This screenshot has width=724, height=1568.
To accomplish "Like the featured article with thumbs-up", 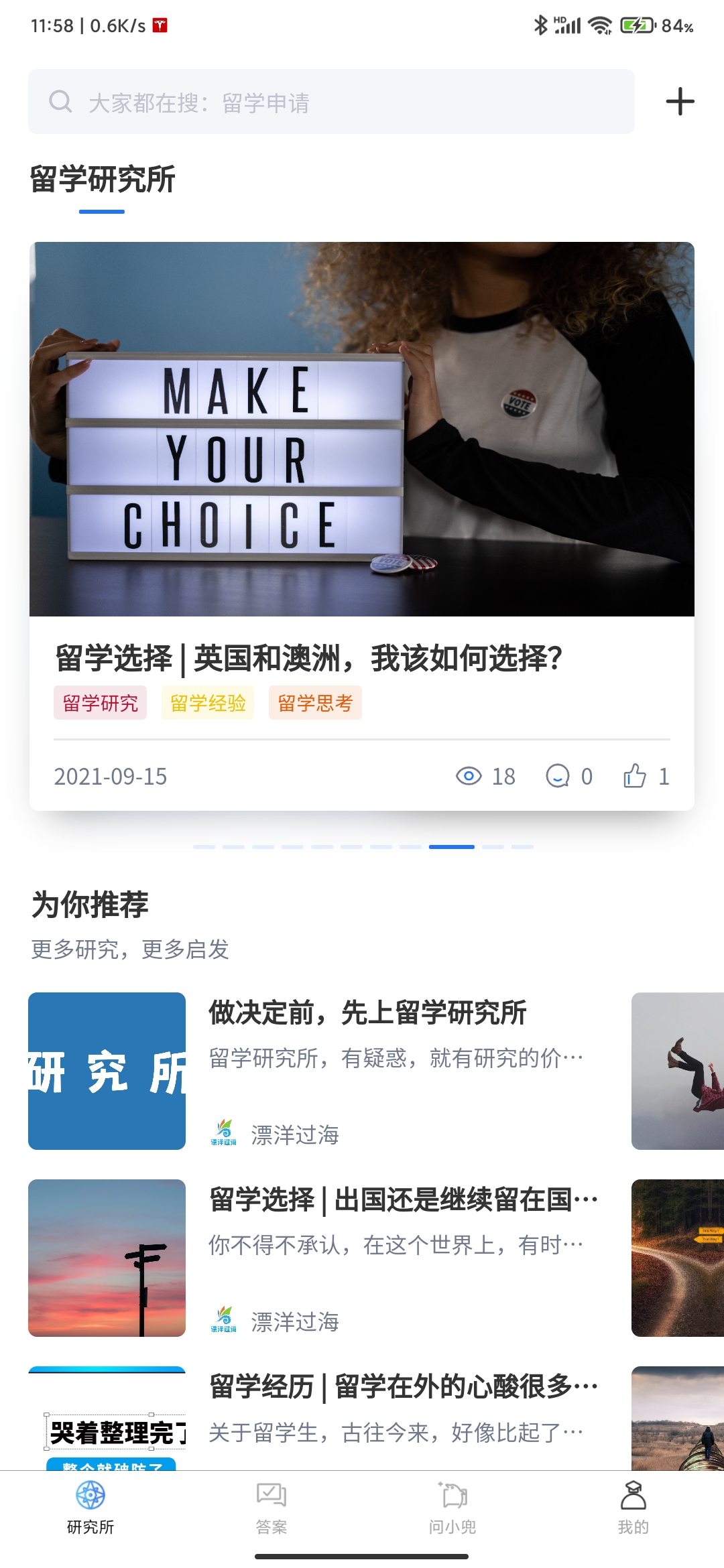I will (635, 776).
